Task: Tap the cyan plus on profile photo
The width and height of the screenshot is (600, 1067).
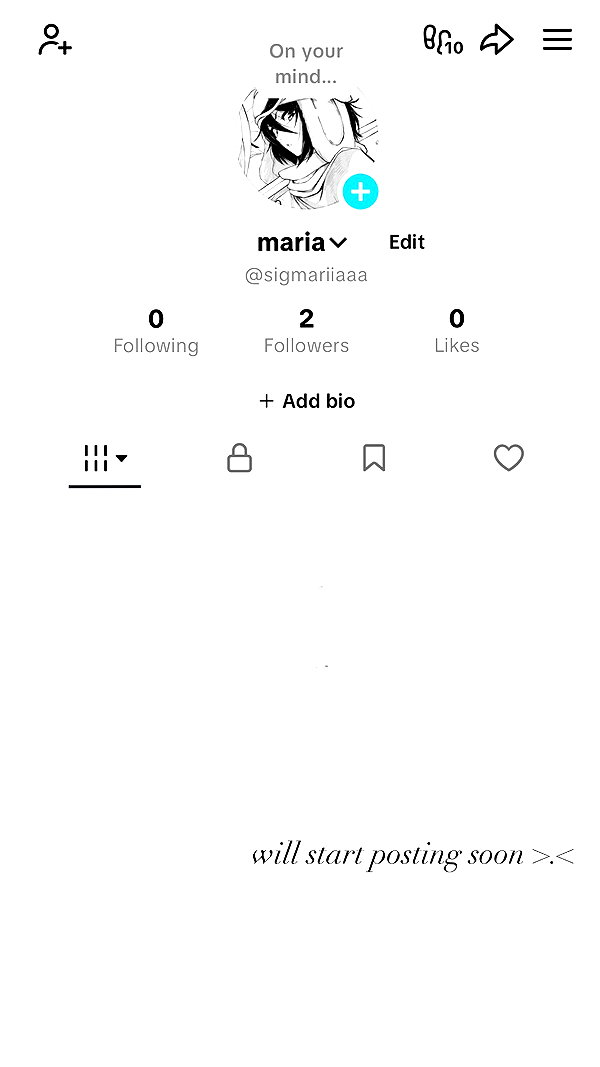Action: tap(360, 192)
